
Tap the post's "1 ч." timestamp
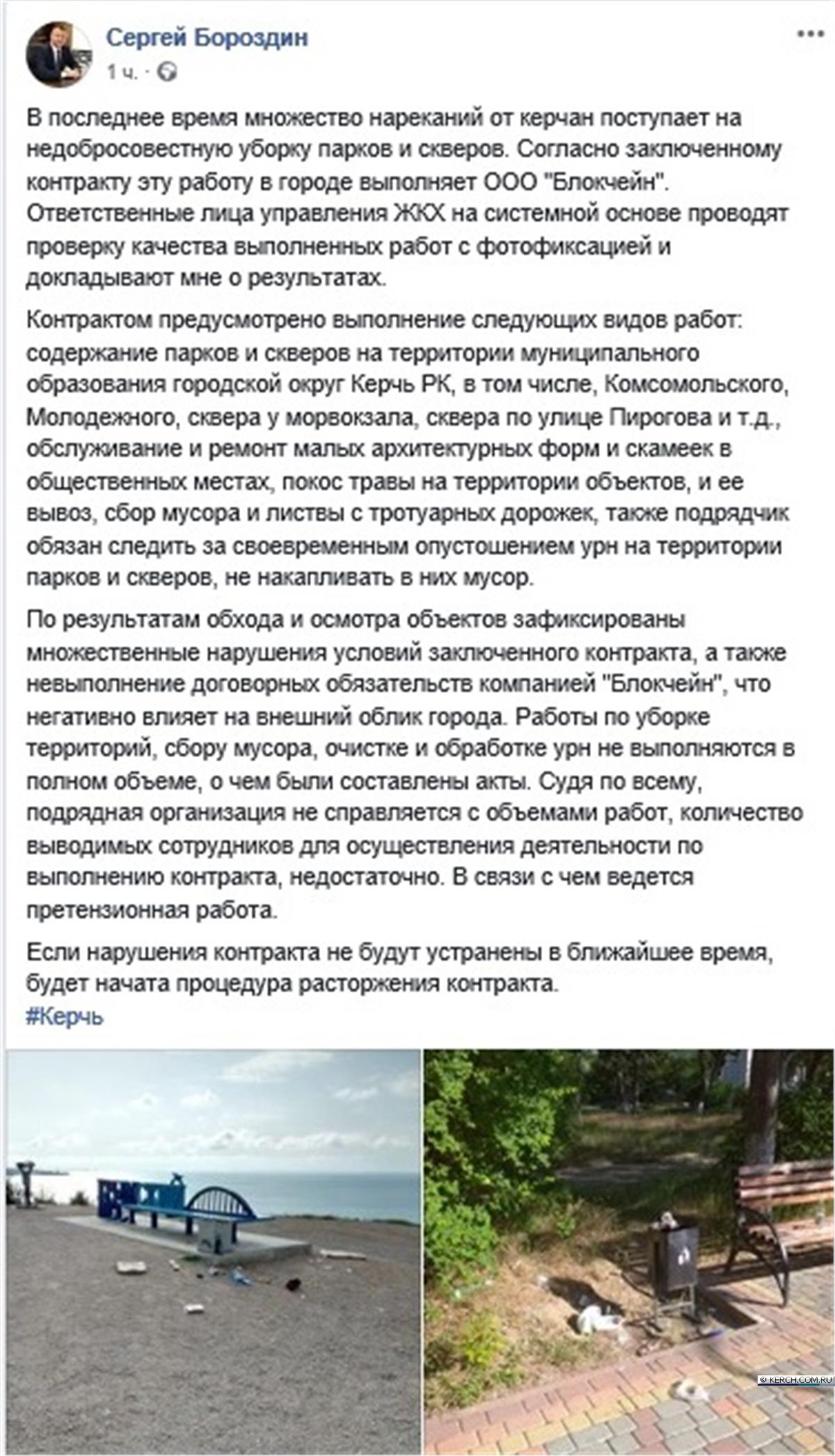pyautogui.click(x=123, y=72)
